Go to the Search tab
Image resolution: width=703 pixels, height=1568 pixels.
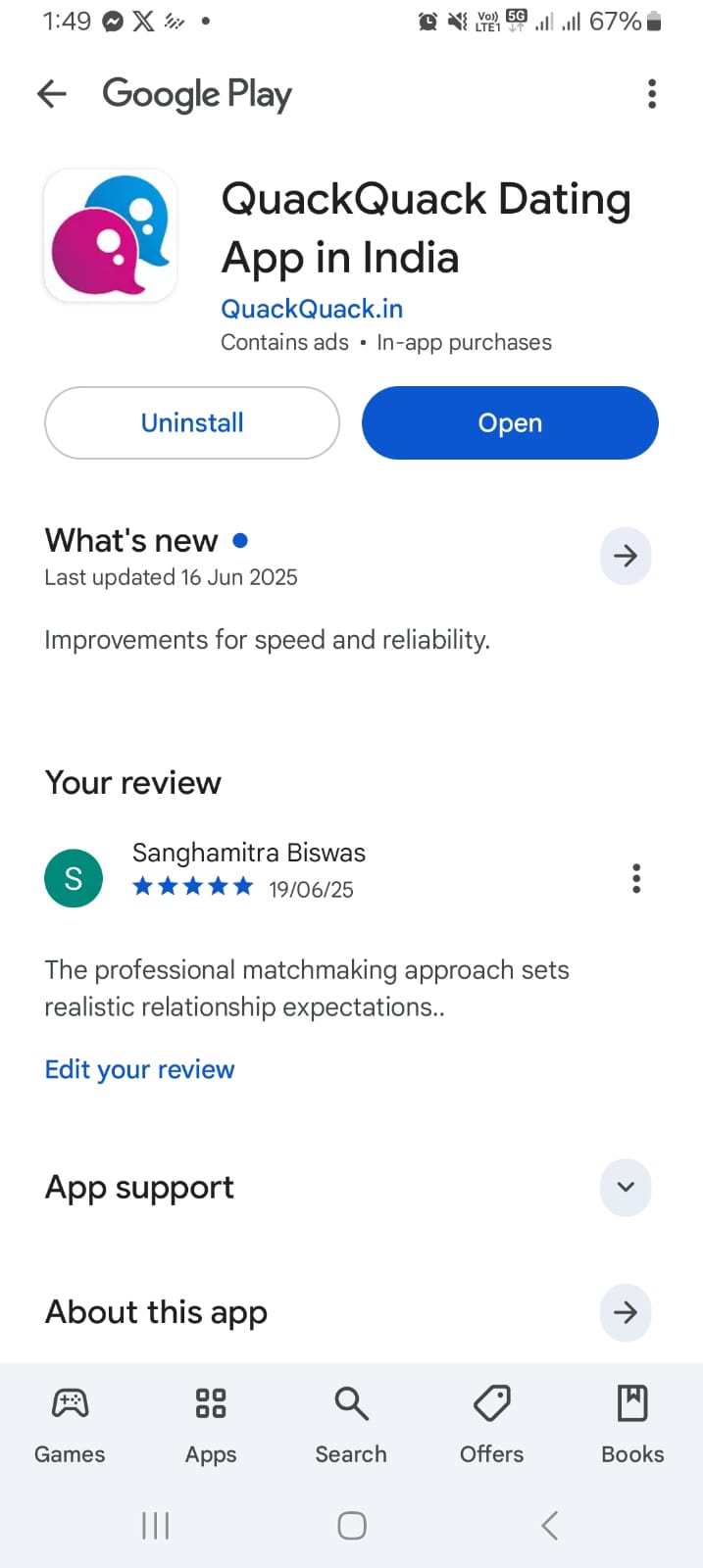pos(351,1423)
